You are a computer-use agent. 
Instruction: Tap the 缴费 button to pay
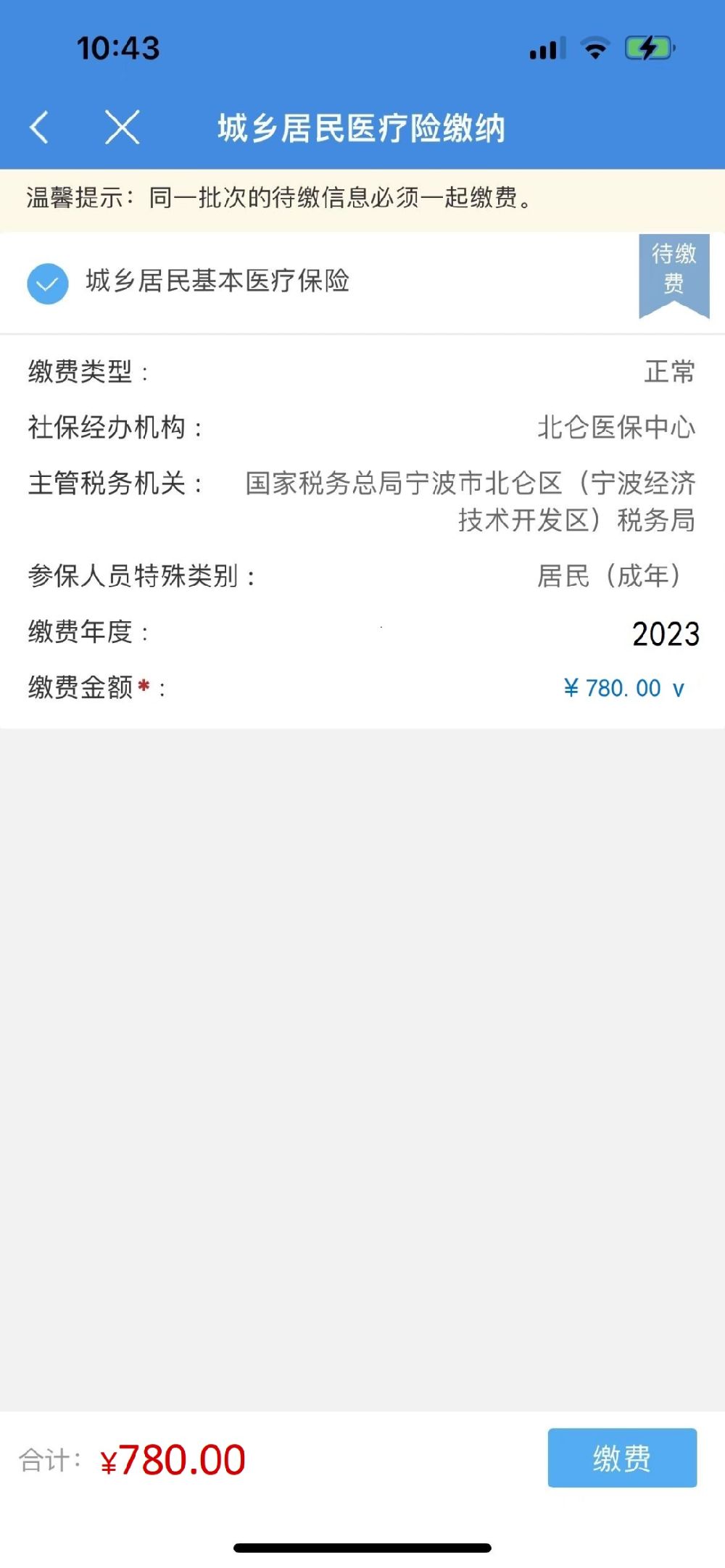622,1457
